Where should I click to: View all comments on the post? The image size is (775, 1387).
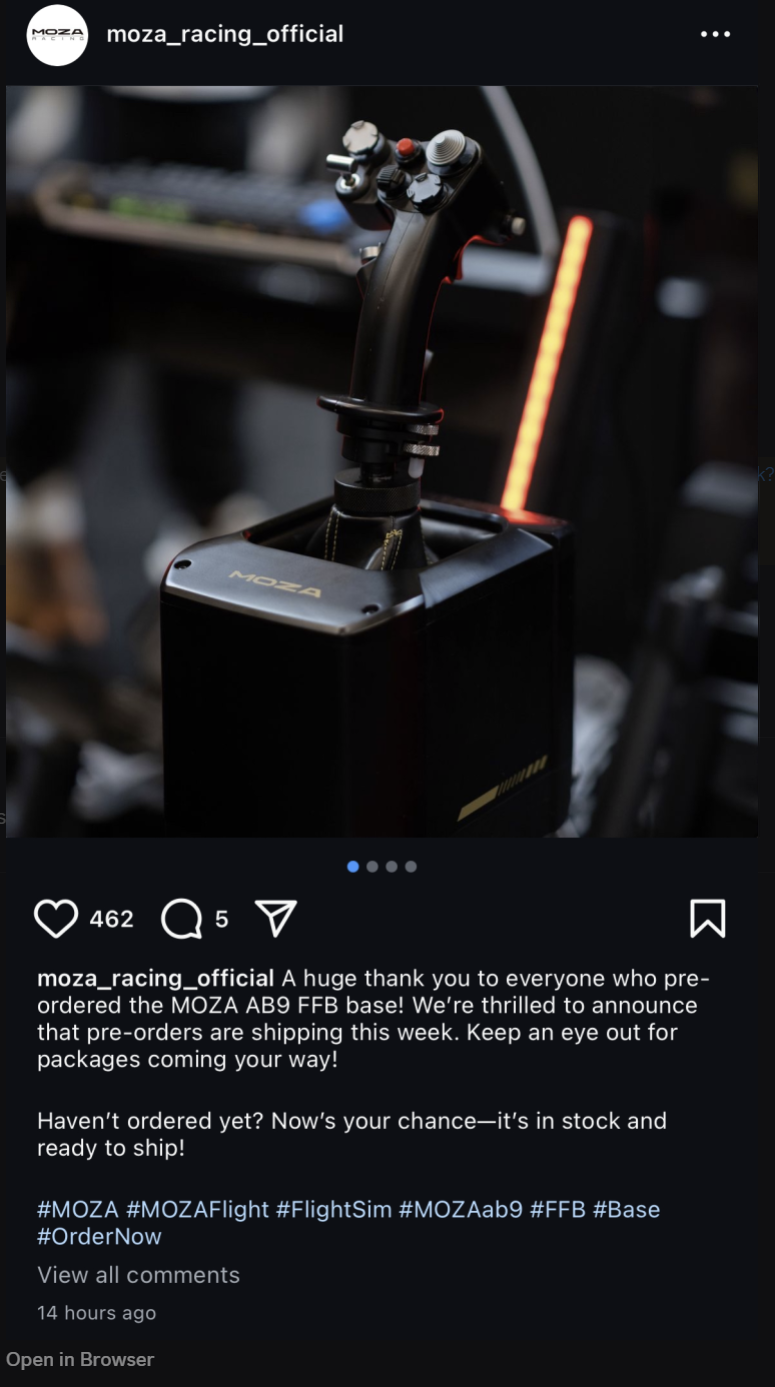pos(138,1275)
